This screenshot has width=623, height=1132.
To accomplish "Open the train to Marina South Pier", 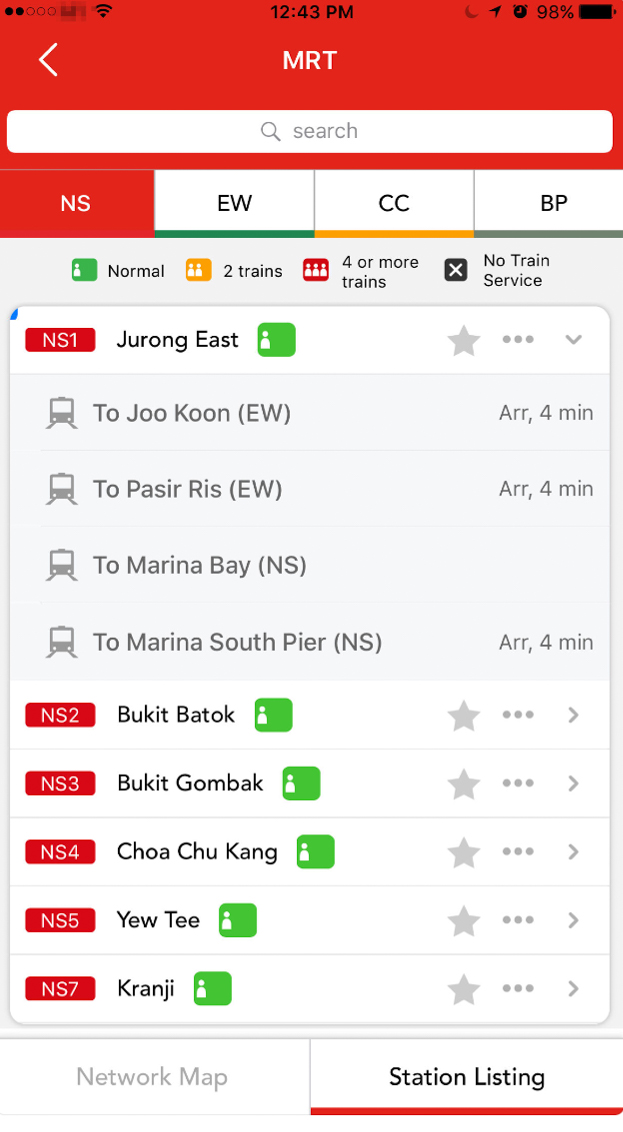I will coord(310,643).
